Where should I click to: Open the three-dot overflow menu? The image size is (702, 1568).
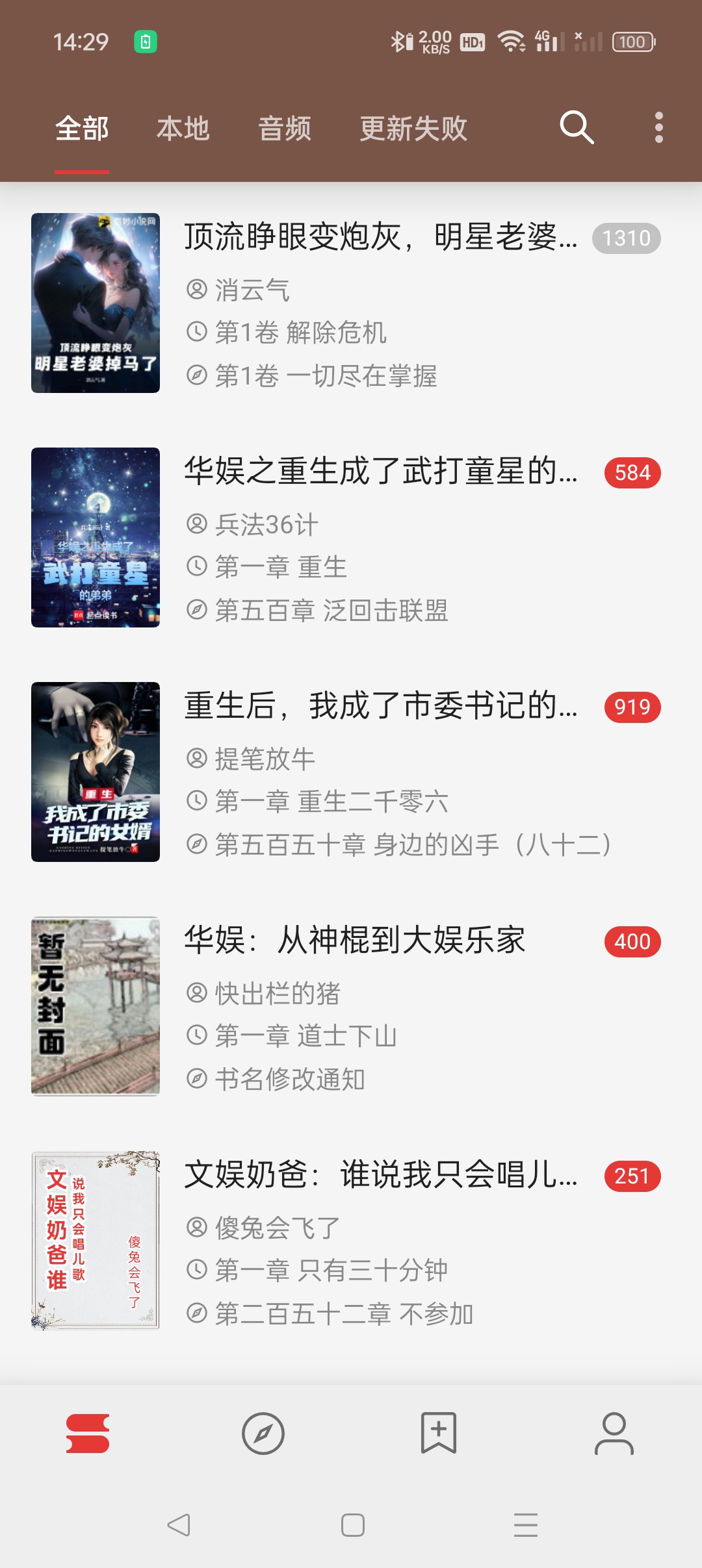(x=658, y=127)
